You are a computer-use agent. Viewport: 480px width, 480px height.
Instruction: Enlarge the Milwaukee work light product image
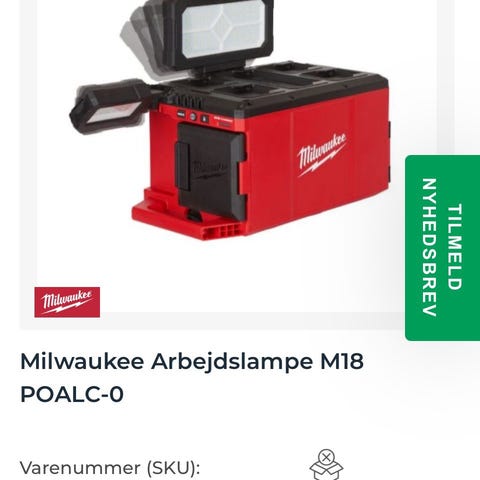point(230,120)
